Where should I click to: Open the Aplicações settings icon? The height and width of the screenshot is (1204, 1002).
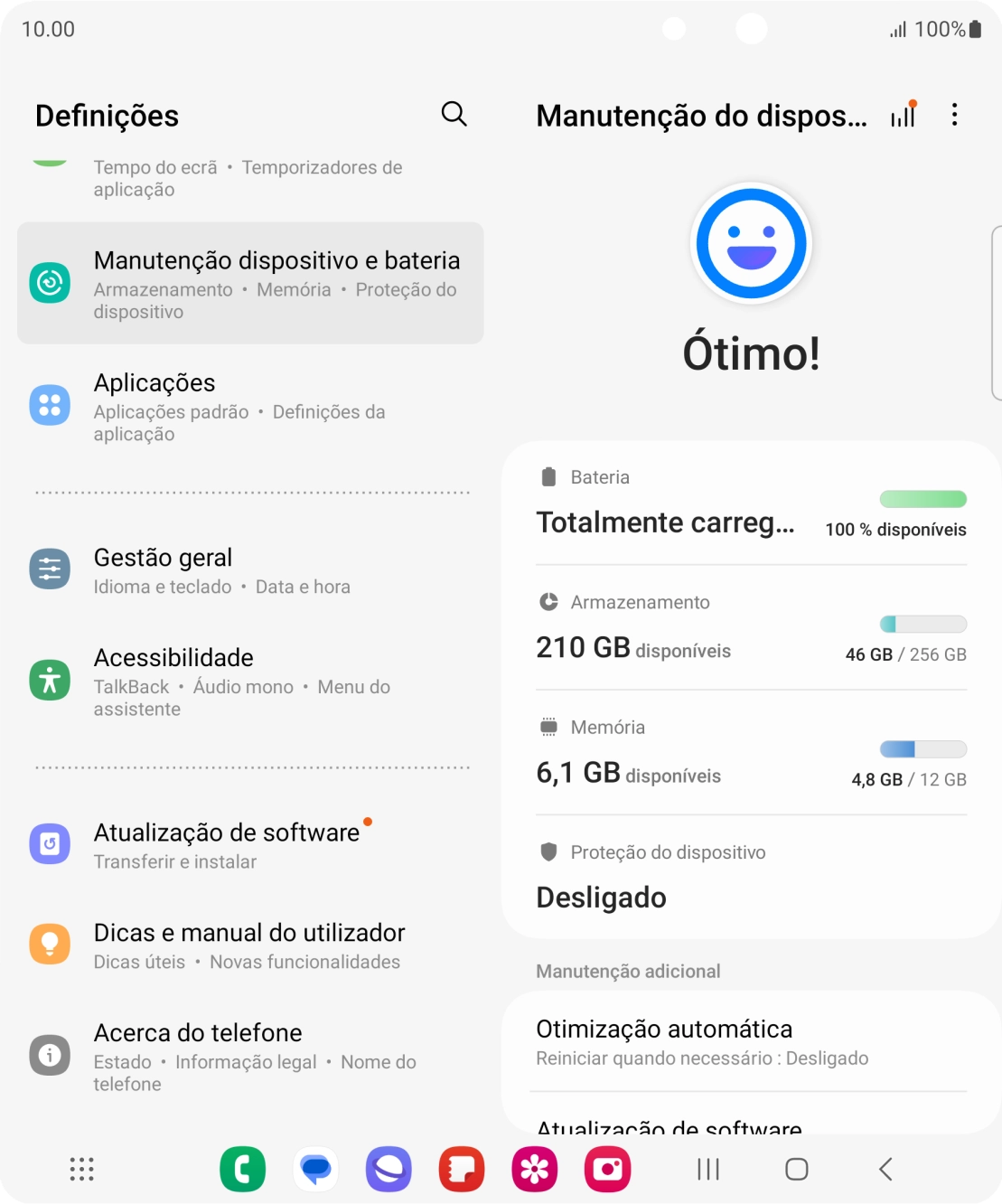[50, 405]
